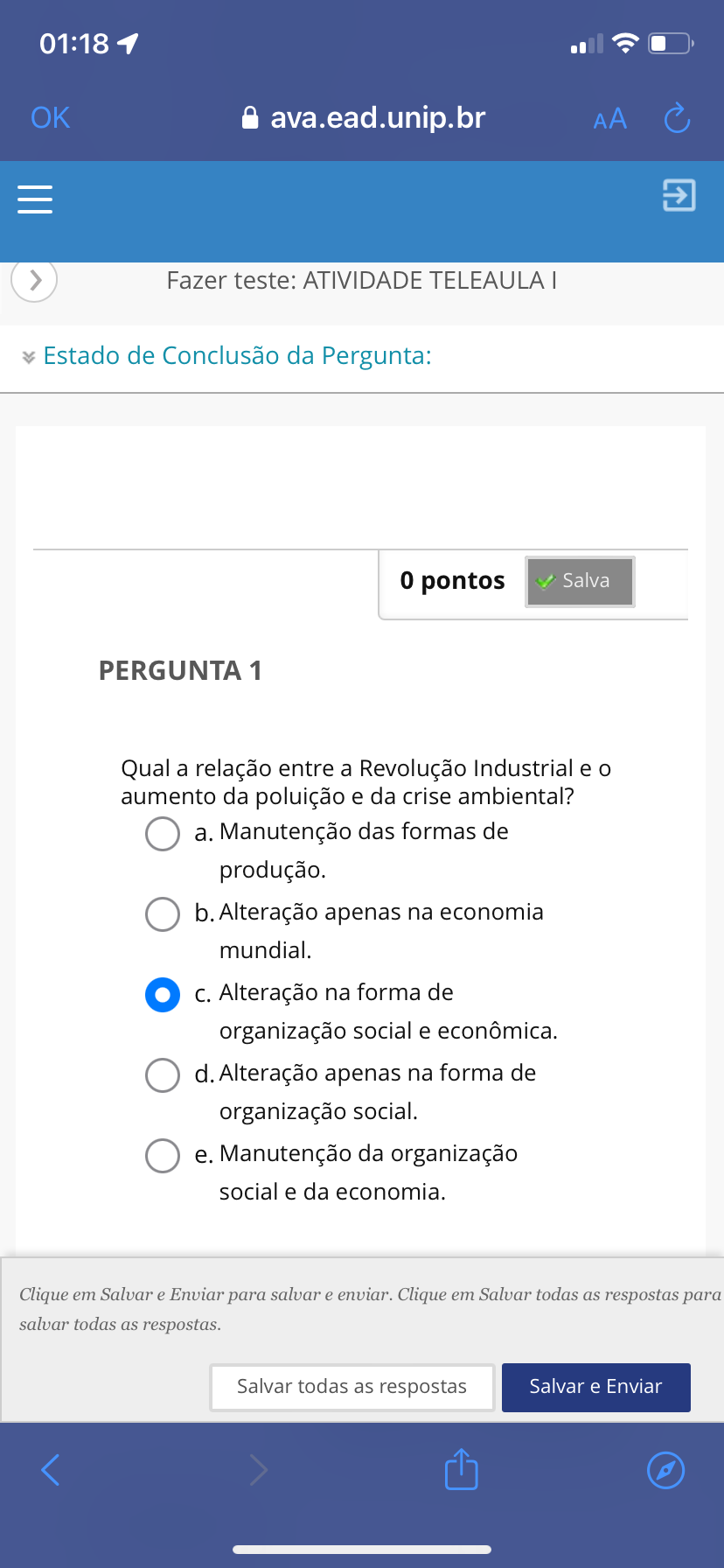Choose option c, organização social e econômica
This screenshot has height=1568, width=724.
(x=163, y=995)
